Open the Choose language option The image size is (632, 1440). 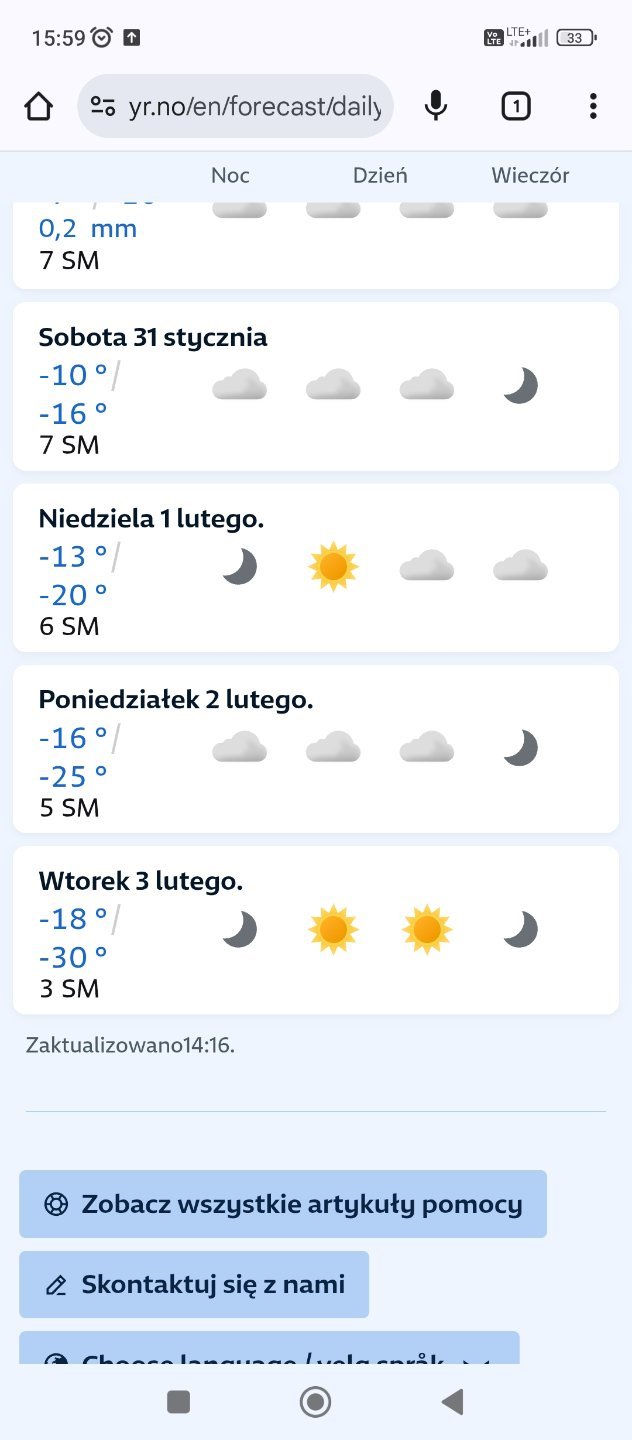[x=269, y=1350]
